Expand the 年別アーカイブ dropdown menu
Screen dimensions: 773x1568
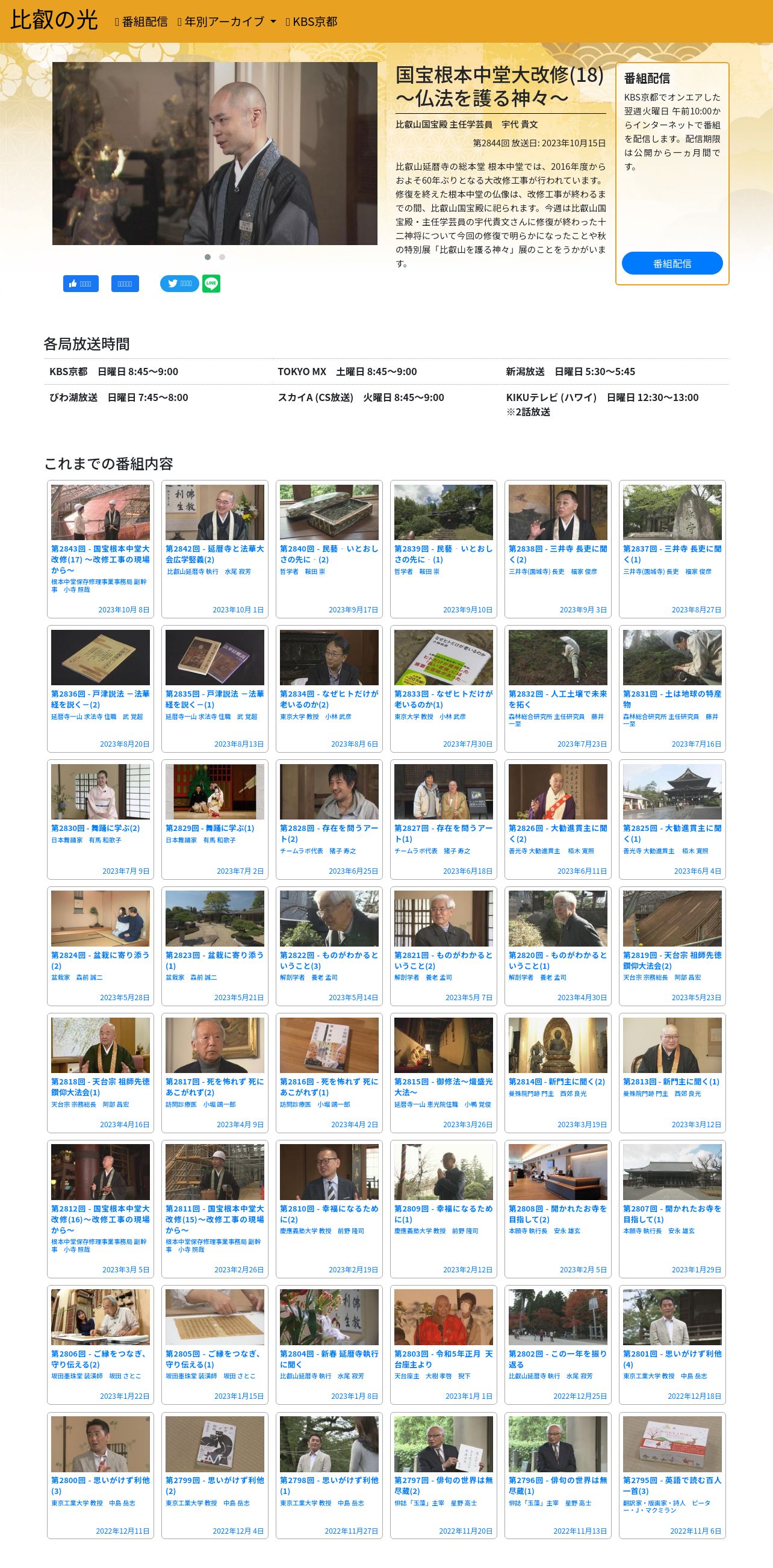coord(226,21)
